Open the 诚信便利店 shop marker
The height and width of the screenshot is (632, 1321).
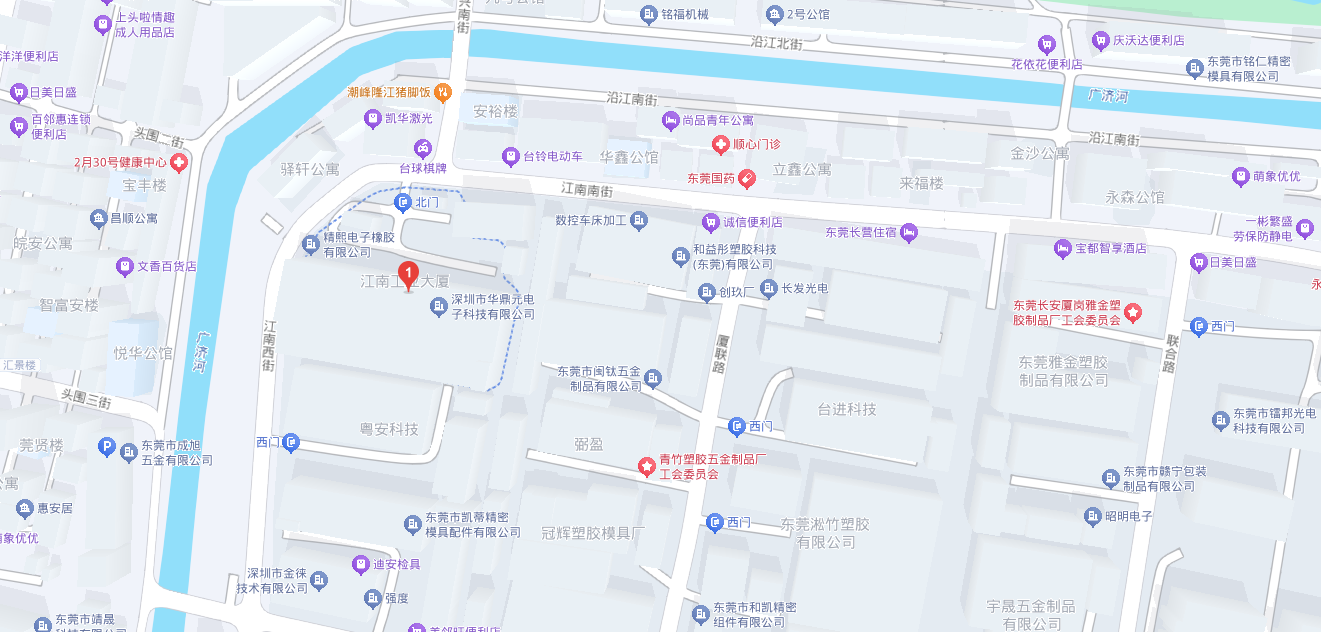(x=710, y=222)
